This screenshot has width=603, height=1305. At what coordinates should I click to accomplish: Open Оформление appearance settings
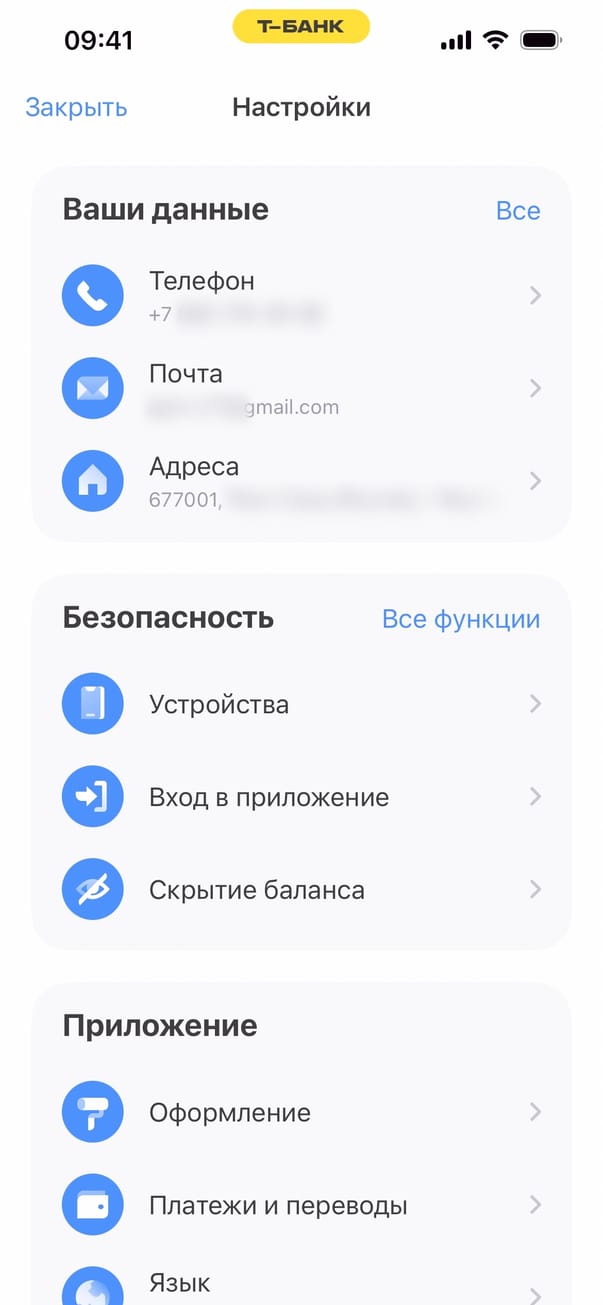300,1113
